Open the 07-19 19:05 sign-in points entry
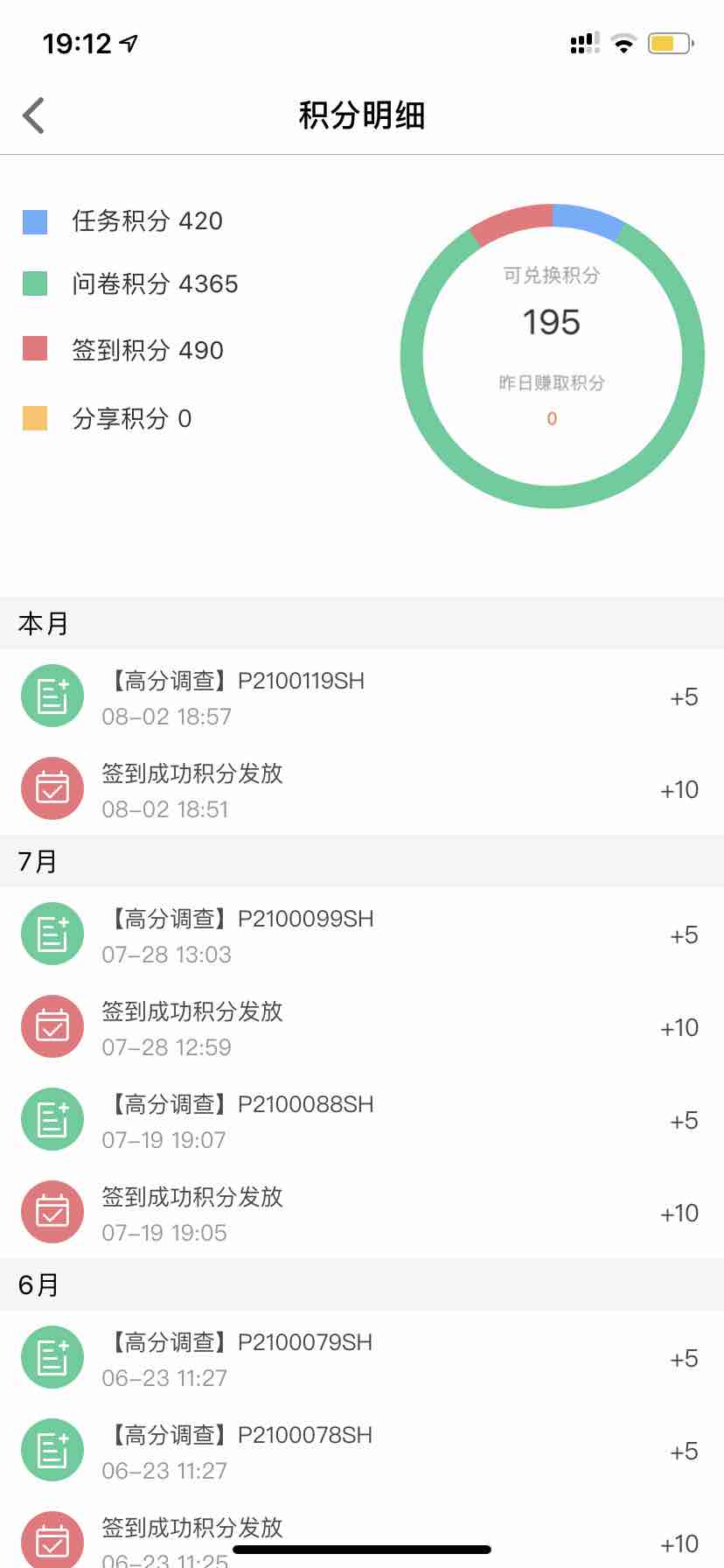Screen dimensions: 724x1568 [361, 1214]
